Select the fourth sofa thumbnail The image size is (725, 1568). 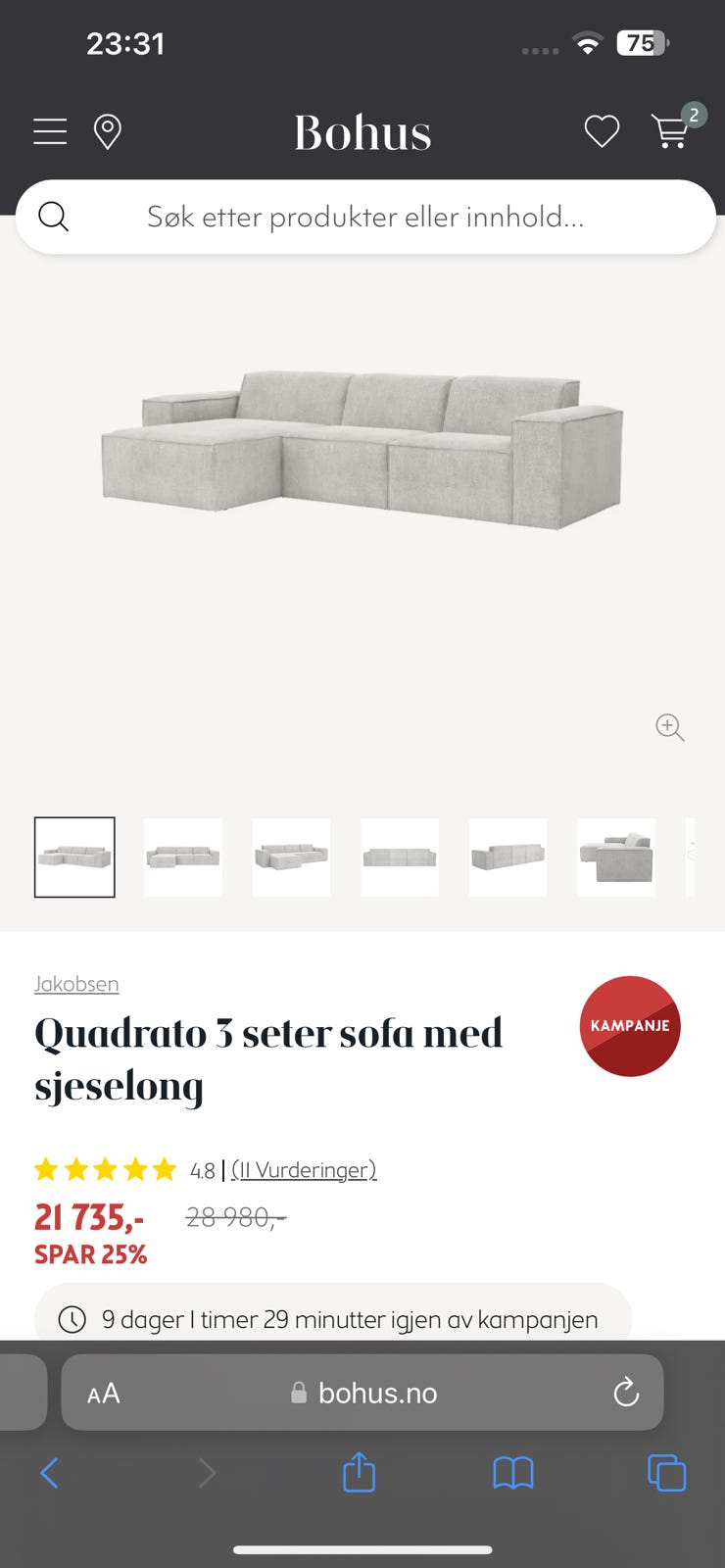(400, 857)
